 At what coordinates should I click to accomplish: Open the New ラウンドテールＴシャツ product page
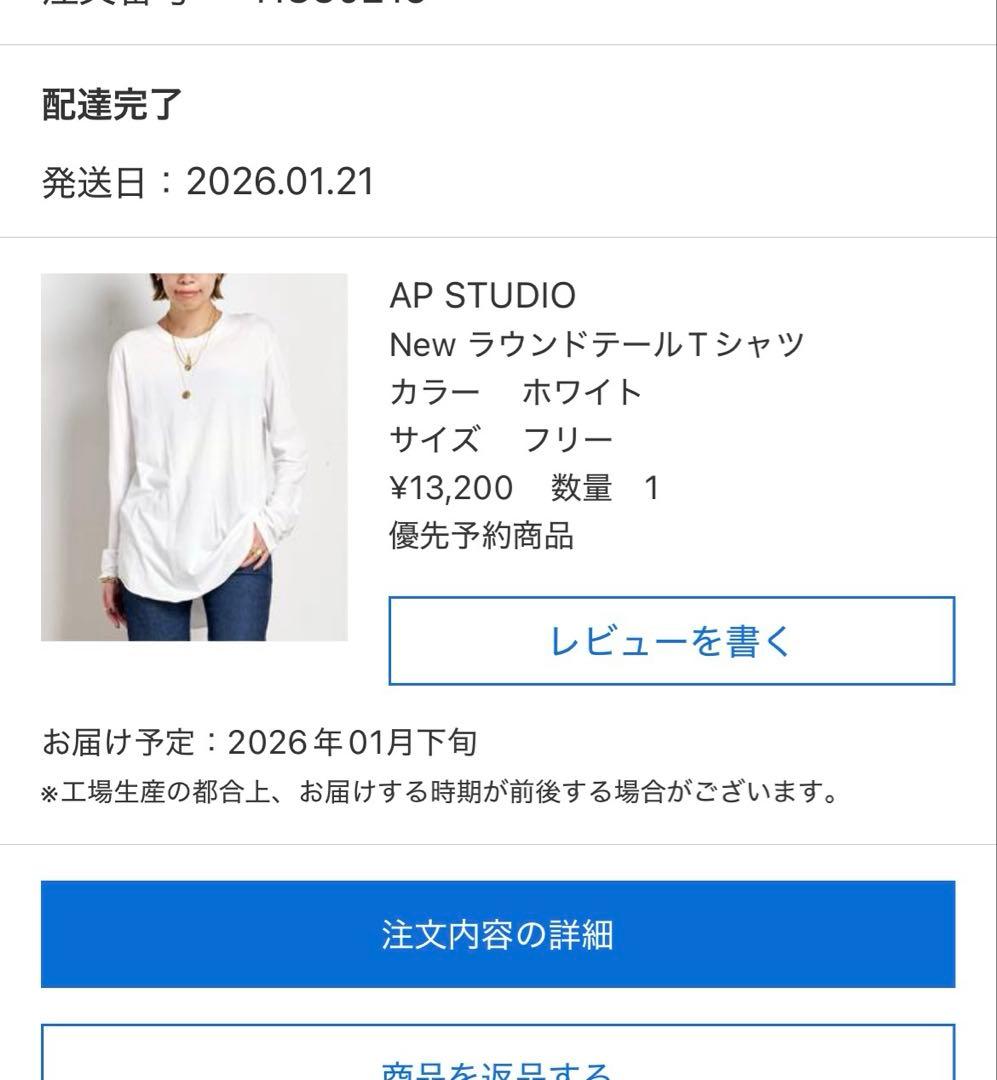[x=596, y=344]
